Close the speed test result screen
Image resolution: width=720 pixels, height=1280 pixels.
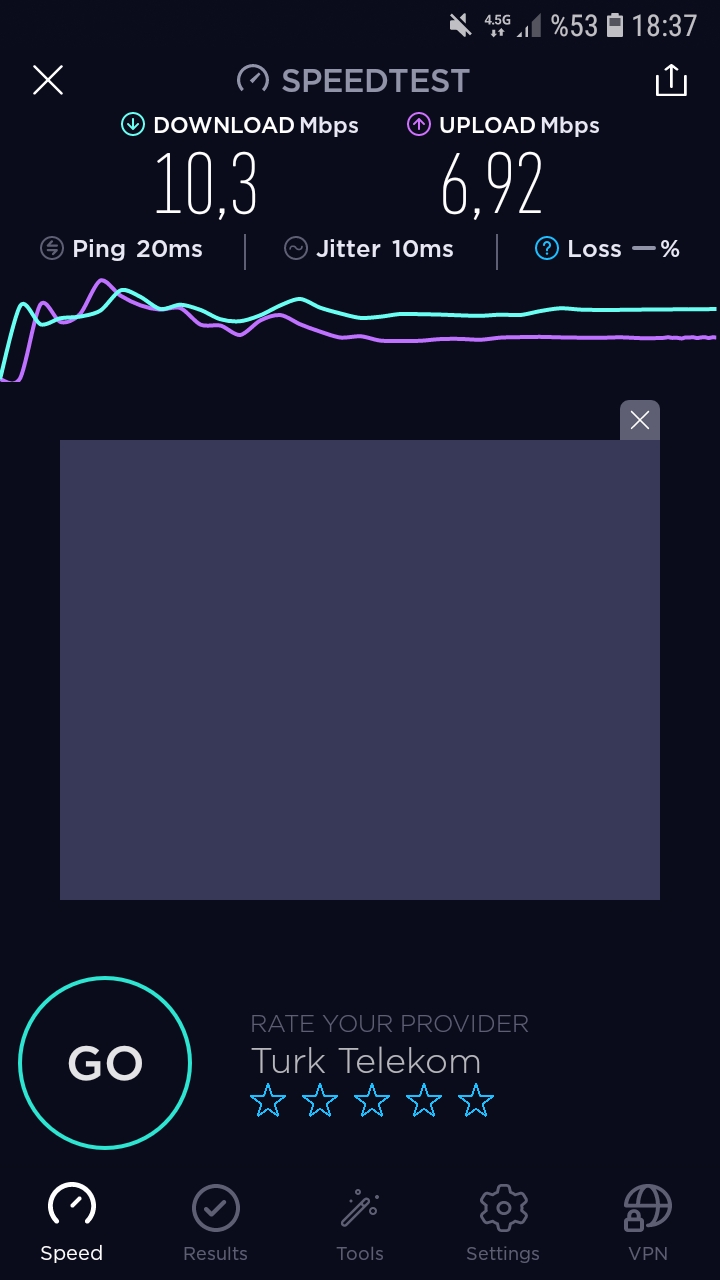[x=48, y=80]
